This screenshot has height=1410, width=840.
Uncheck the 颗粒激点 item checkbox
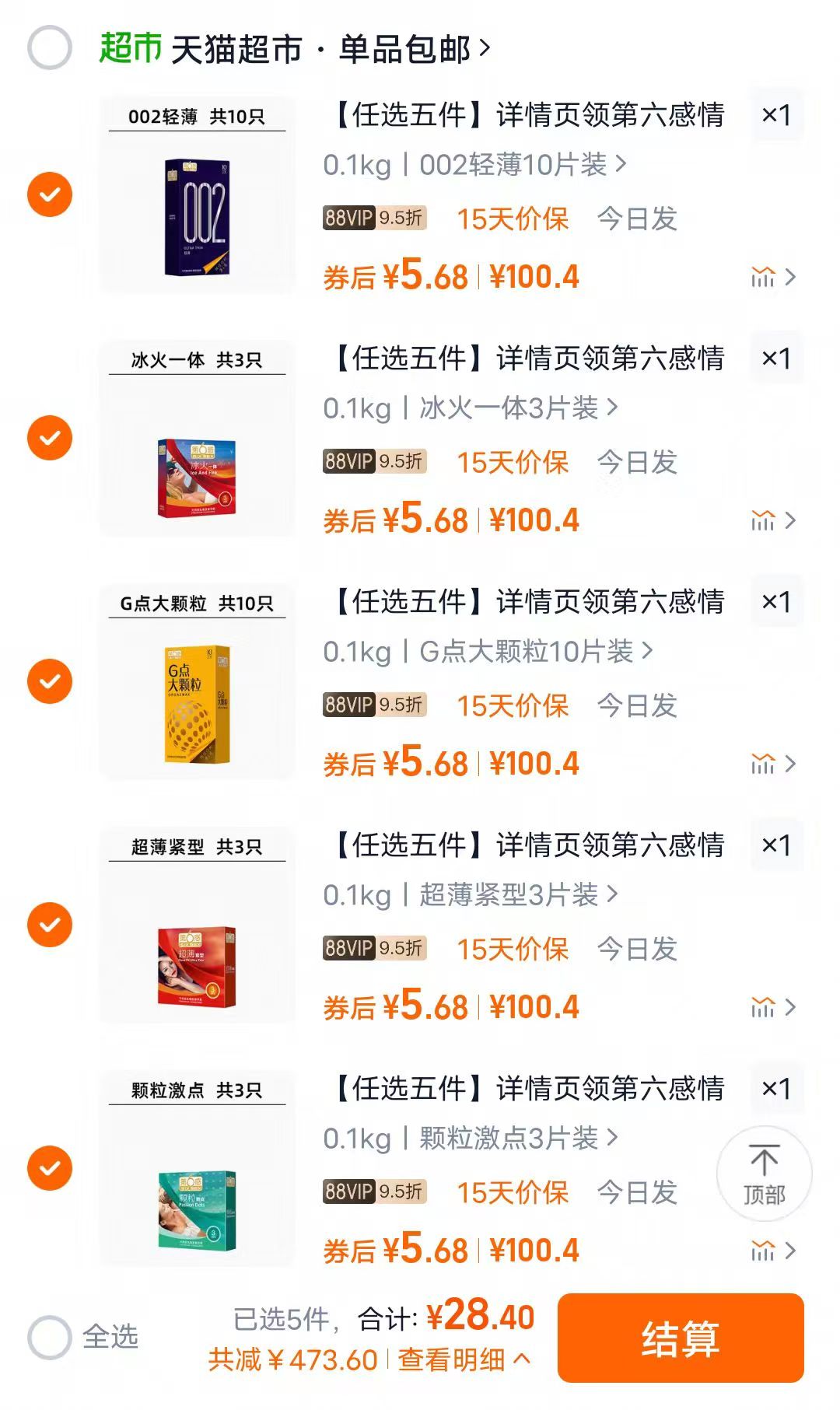click(x=51, y=1167)
